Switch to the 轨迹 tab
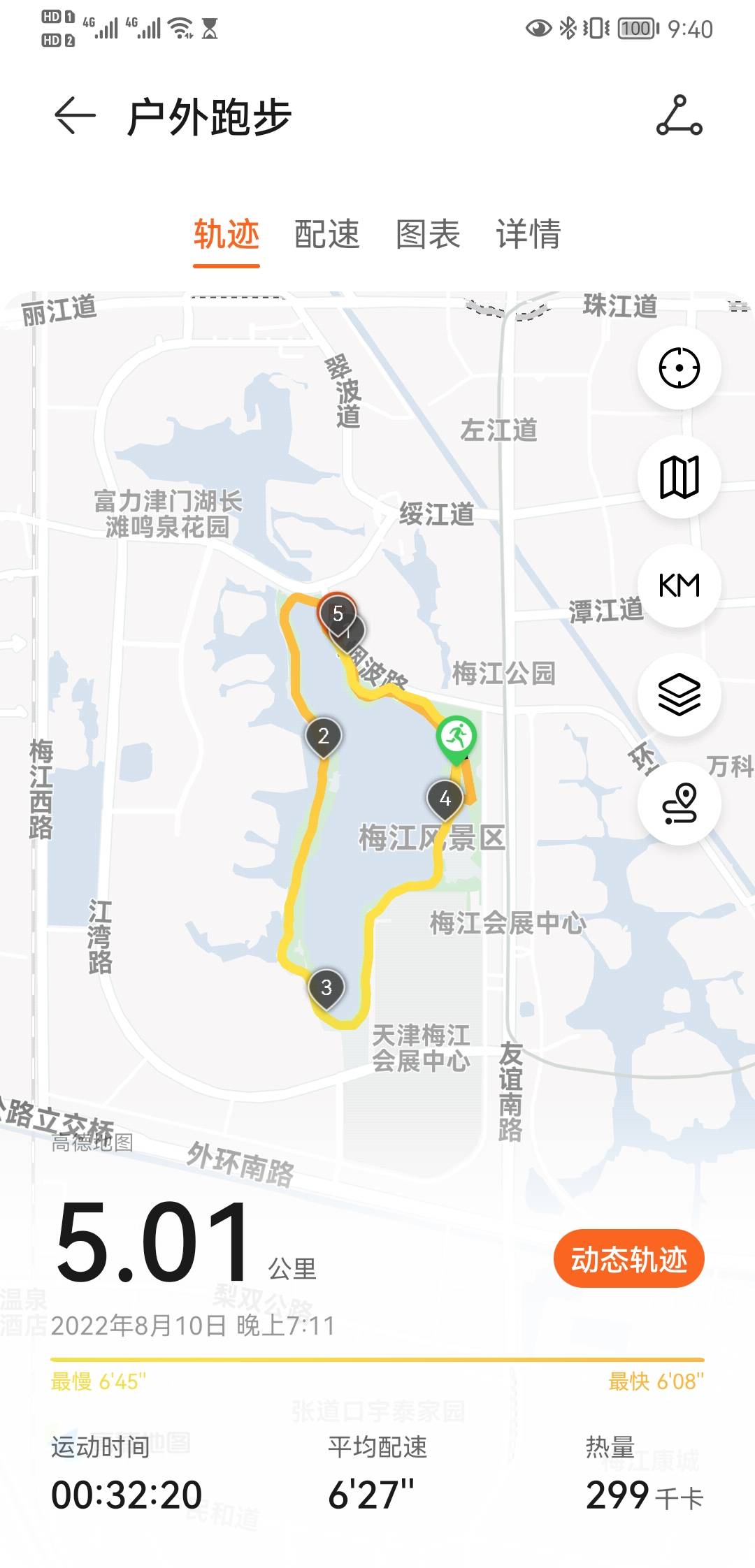The height and width of the screenshot is (1568, 755). (x=226, y=234)
